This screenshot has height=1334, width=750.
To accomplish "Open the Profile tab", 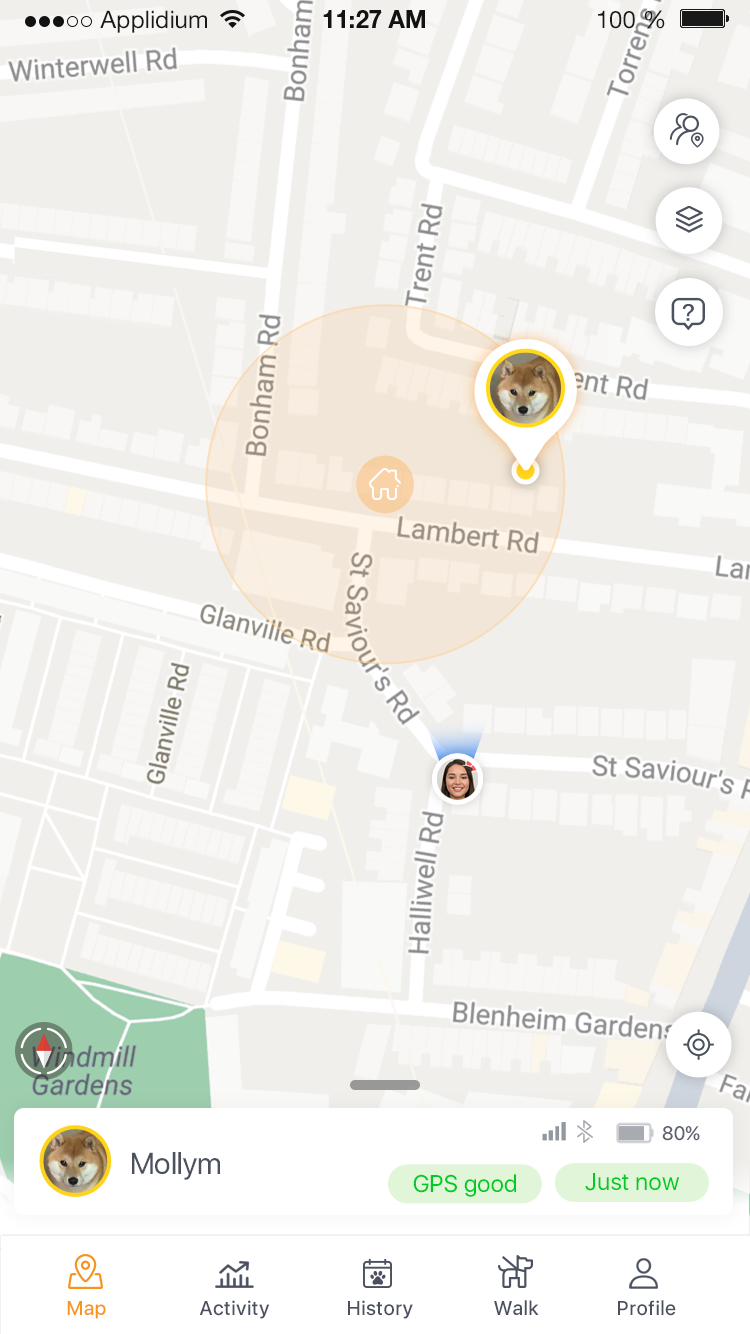I will (x=645, y=1287).
